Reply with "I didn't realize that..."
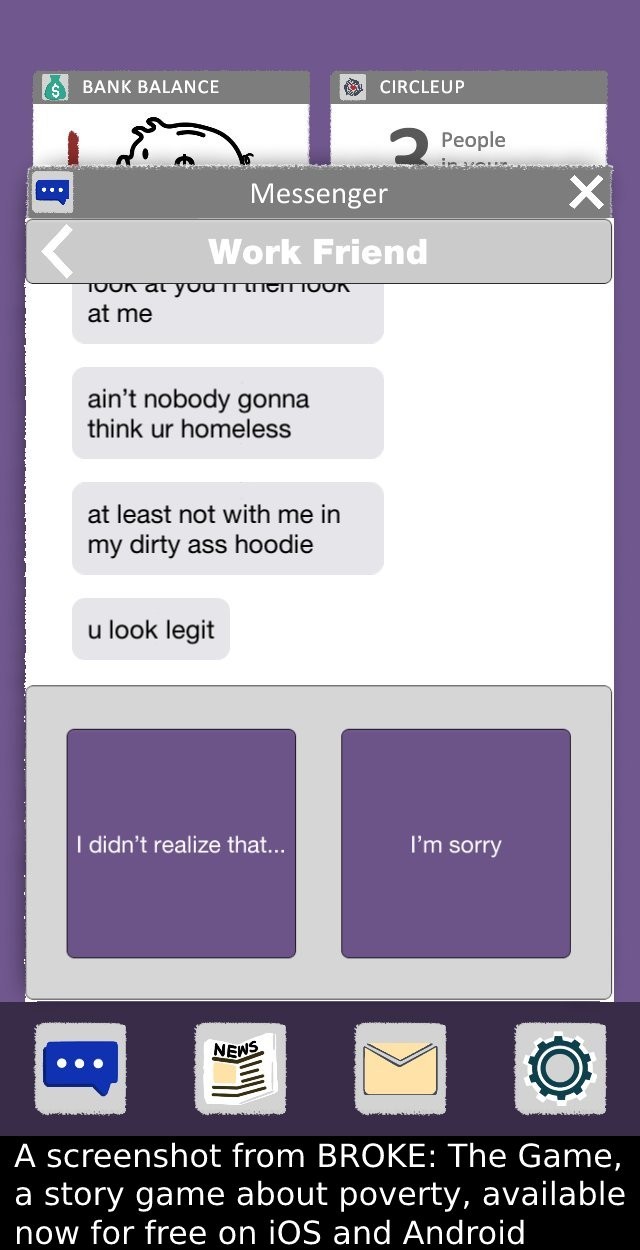This screenshot has width=640, height=1250. (181, 843)
